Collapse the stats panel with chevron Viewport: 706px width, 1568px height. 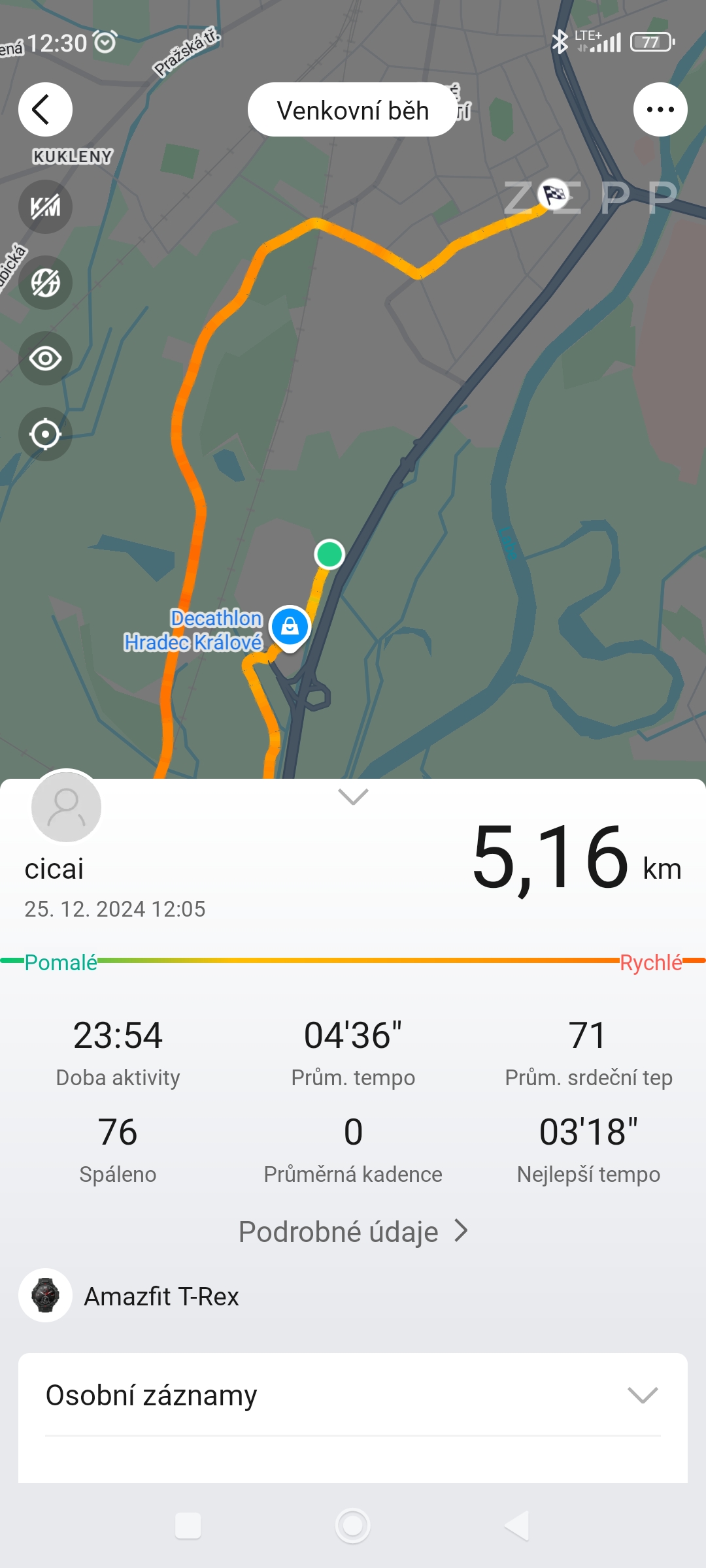point(353,796)
